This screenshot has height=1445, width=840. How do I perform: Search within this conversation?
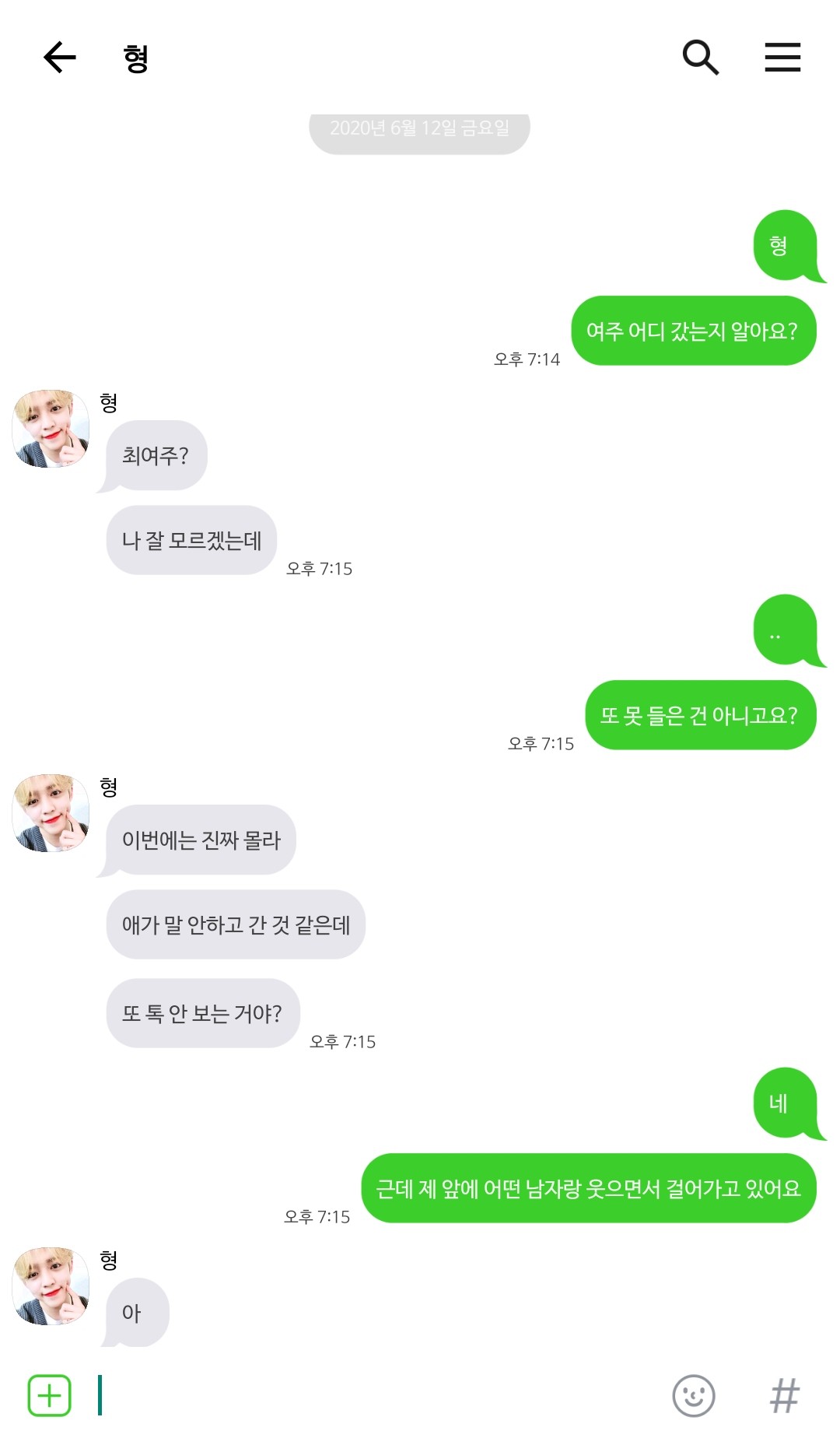click(700, 58)
